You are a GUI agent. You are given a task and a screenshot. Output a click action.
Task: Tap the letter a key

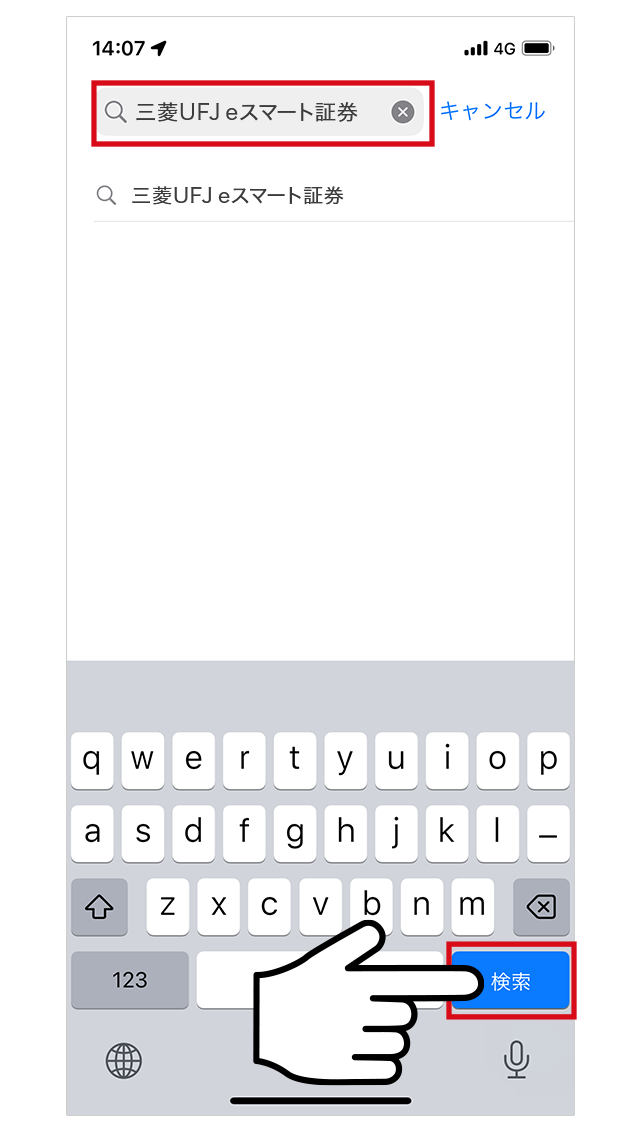pos(92,834)
